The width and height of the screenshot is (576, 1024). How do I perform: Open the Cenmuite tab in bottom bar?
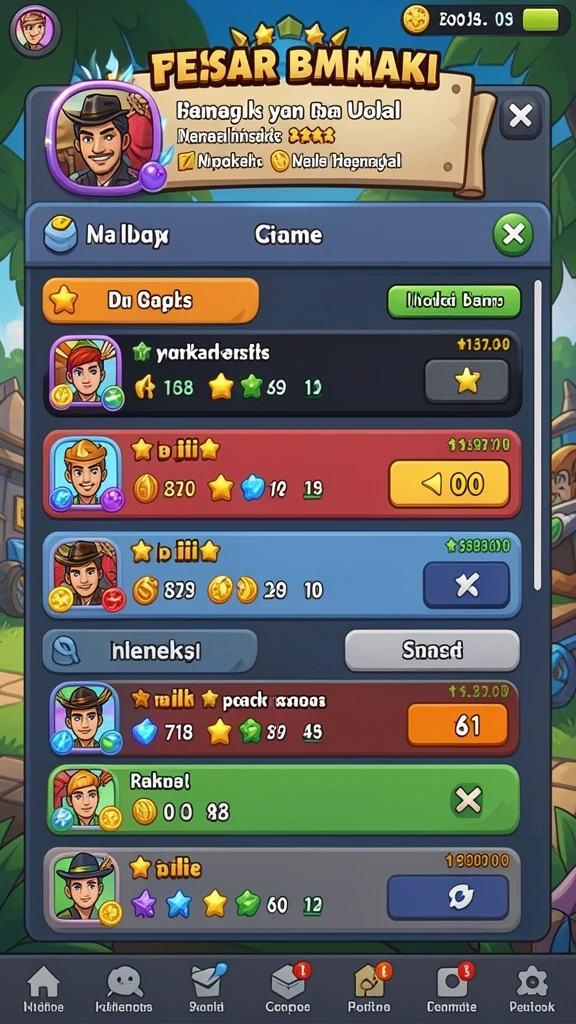(452, 988)
